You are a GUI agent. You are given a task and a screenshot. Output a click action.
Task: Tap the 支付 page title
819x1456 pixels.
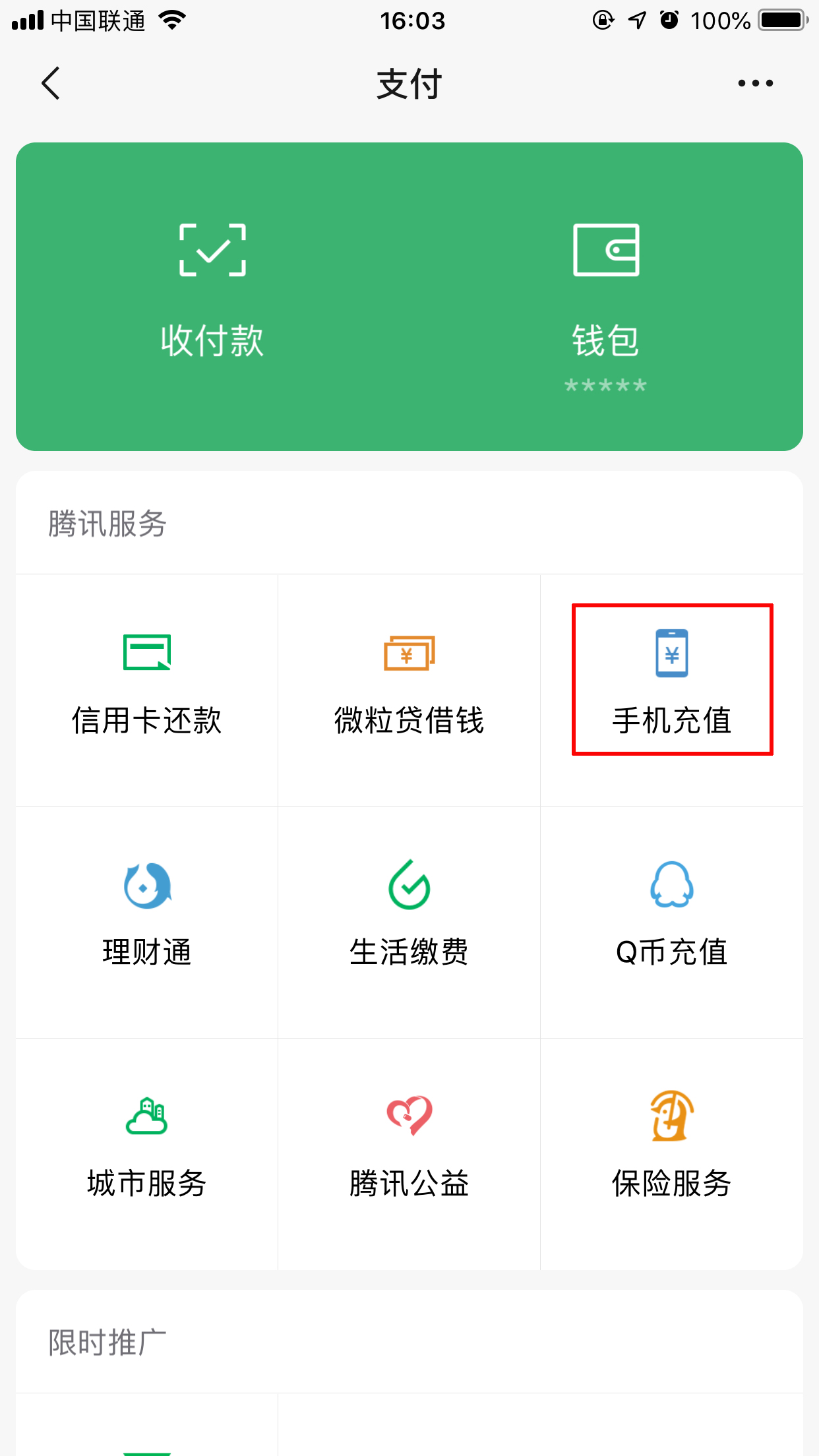[x=409, y=84]
